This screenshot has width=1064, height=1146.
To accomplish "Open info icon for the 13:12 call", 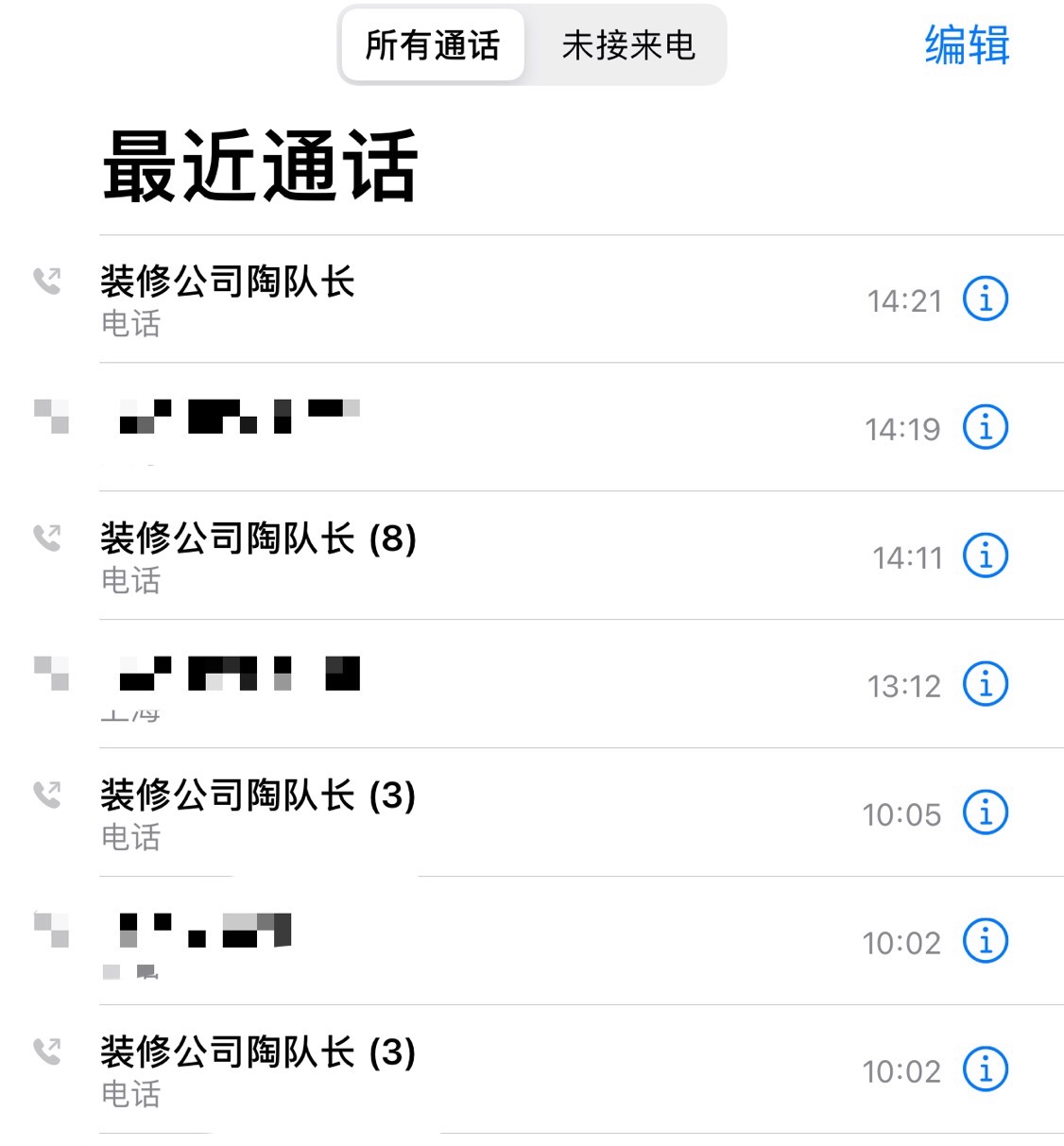I will (x=985, y=684).
